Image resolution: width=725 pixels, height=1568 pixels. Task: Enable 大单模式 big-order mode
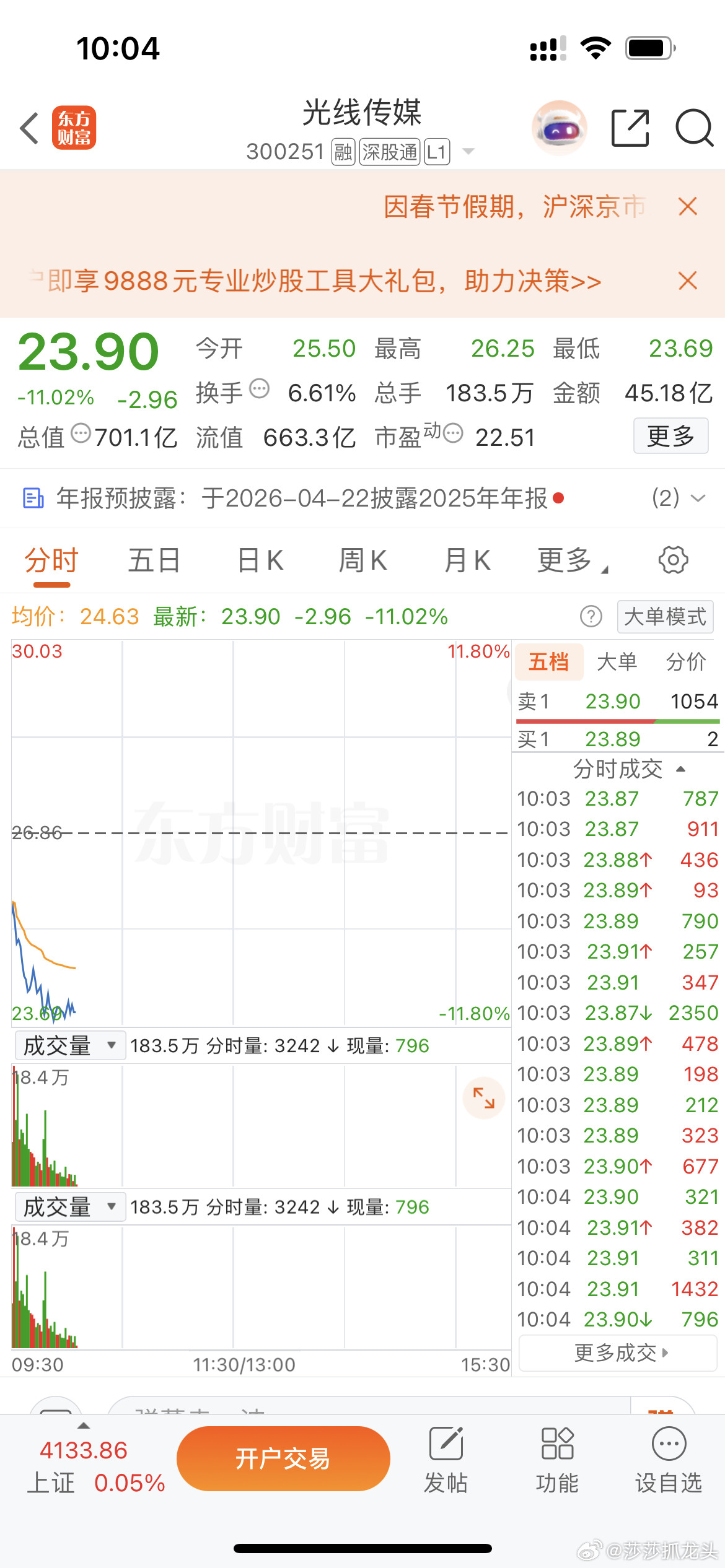pyautogui.click(x=664, y=616)
